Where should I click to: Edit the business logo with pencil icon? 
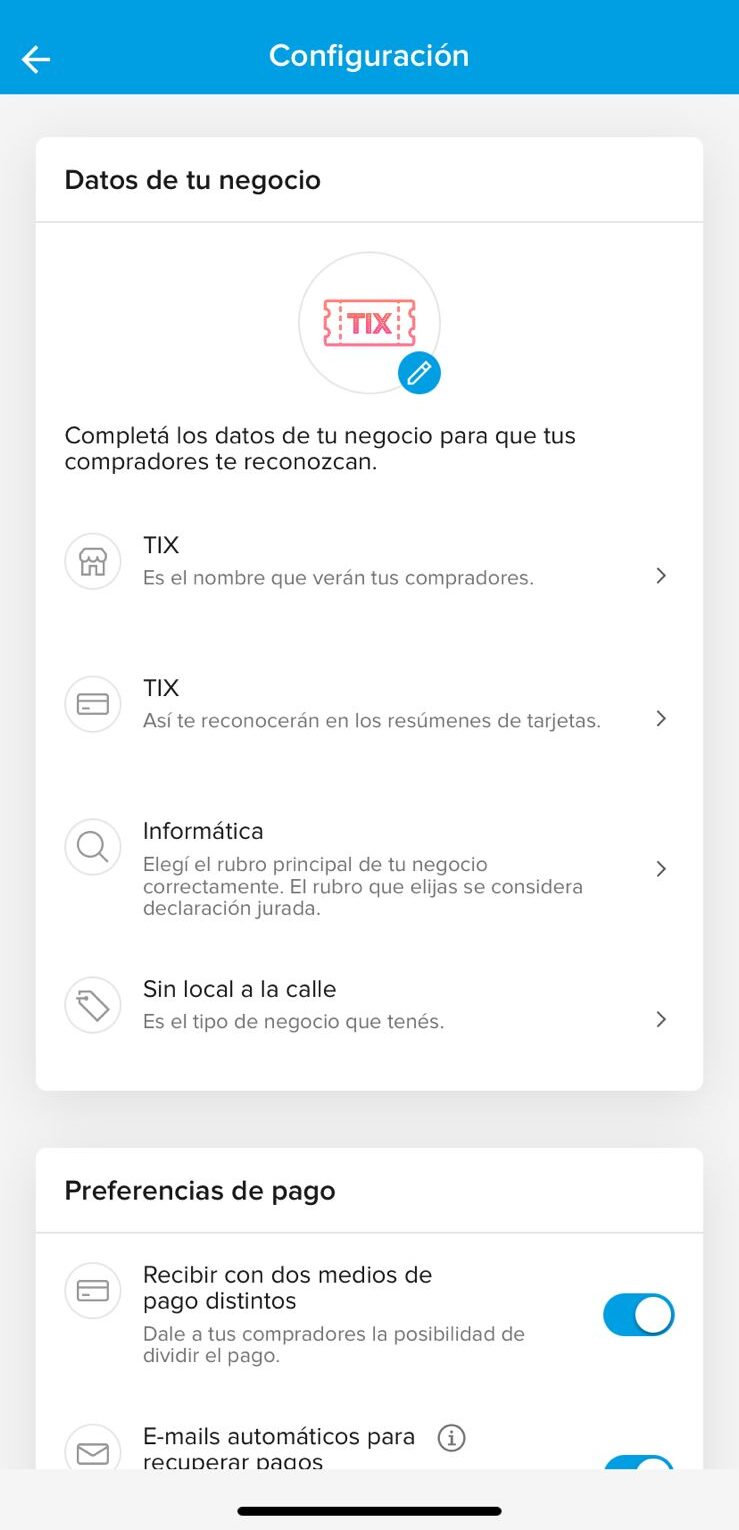419,373
